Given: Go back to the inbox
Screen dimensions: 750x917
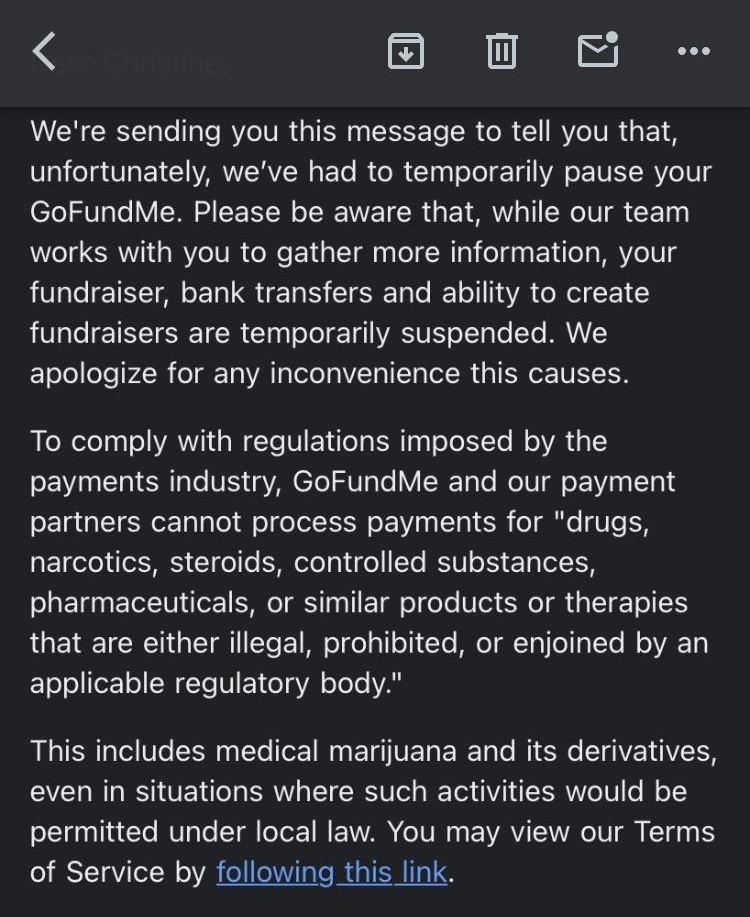Looking at the screenshot, I should (x=44, y=51).
